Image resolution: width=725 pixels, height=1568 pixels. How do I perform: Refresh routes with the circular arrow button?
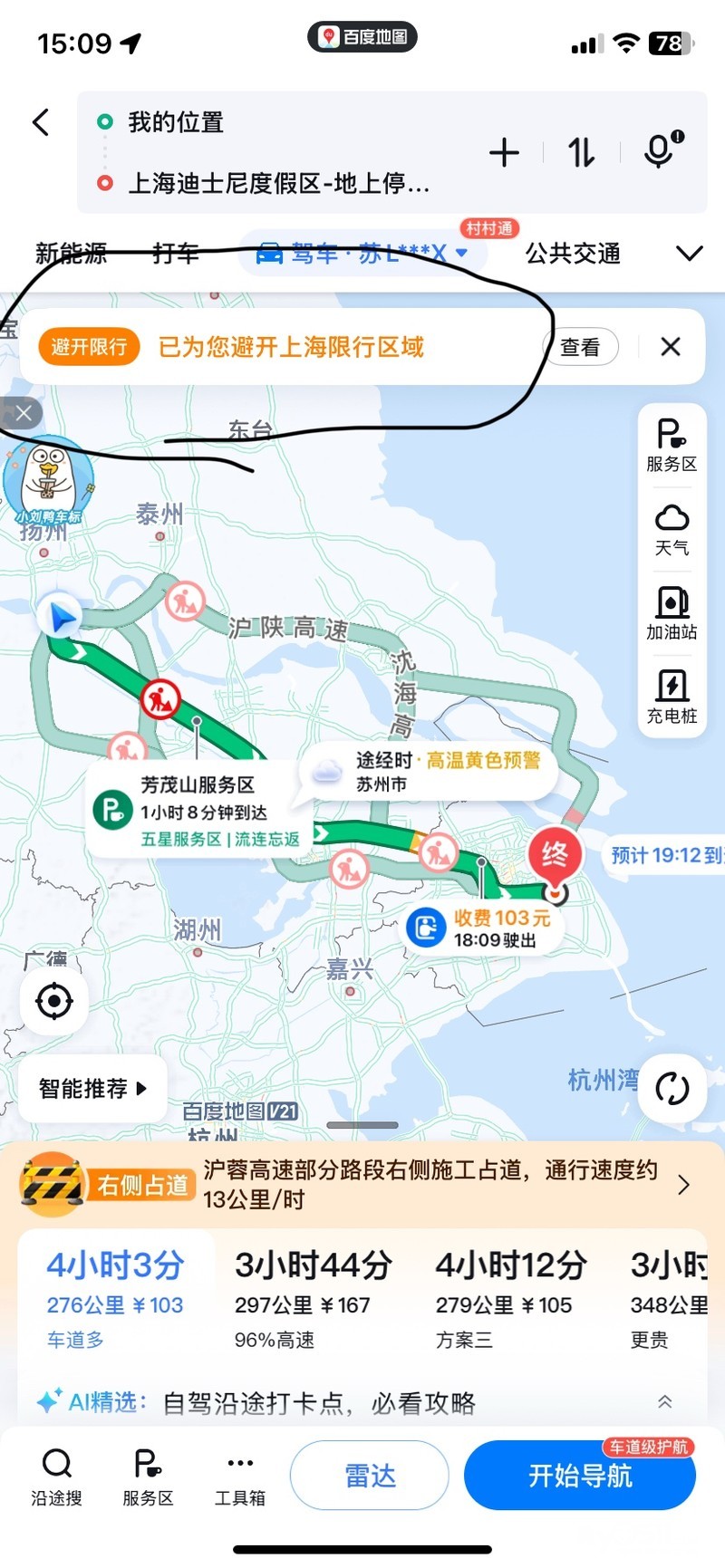pyautogui.click(x=672, y=1088)
